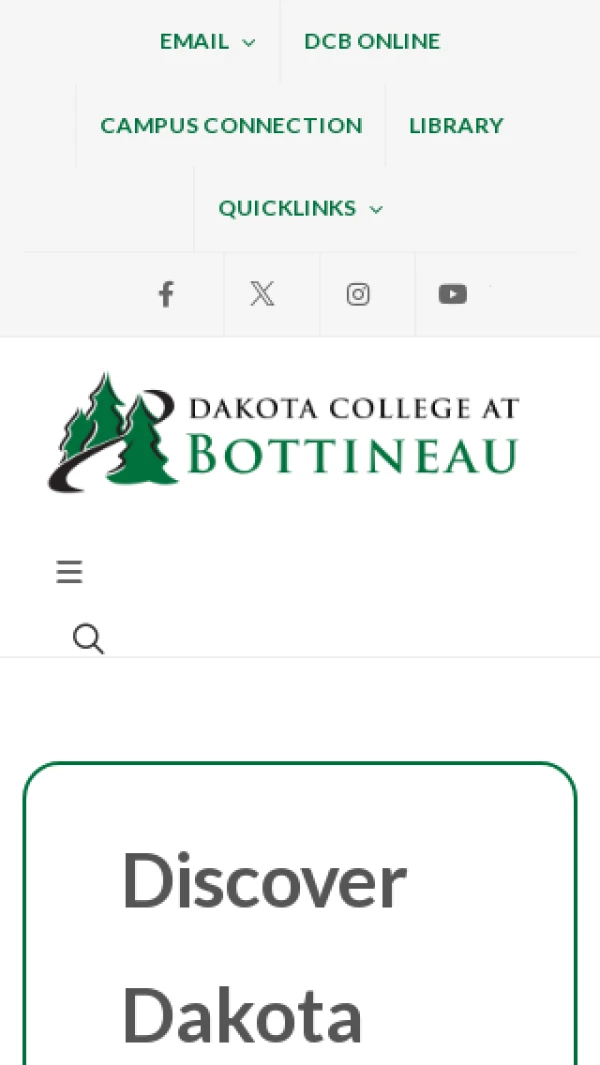Visit the college's Facebook page
Image resolution: width=600 pixels, height=1065 pixels.
(166, 294)
